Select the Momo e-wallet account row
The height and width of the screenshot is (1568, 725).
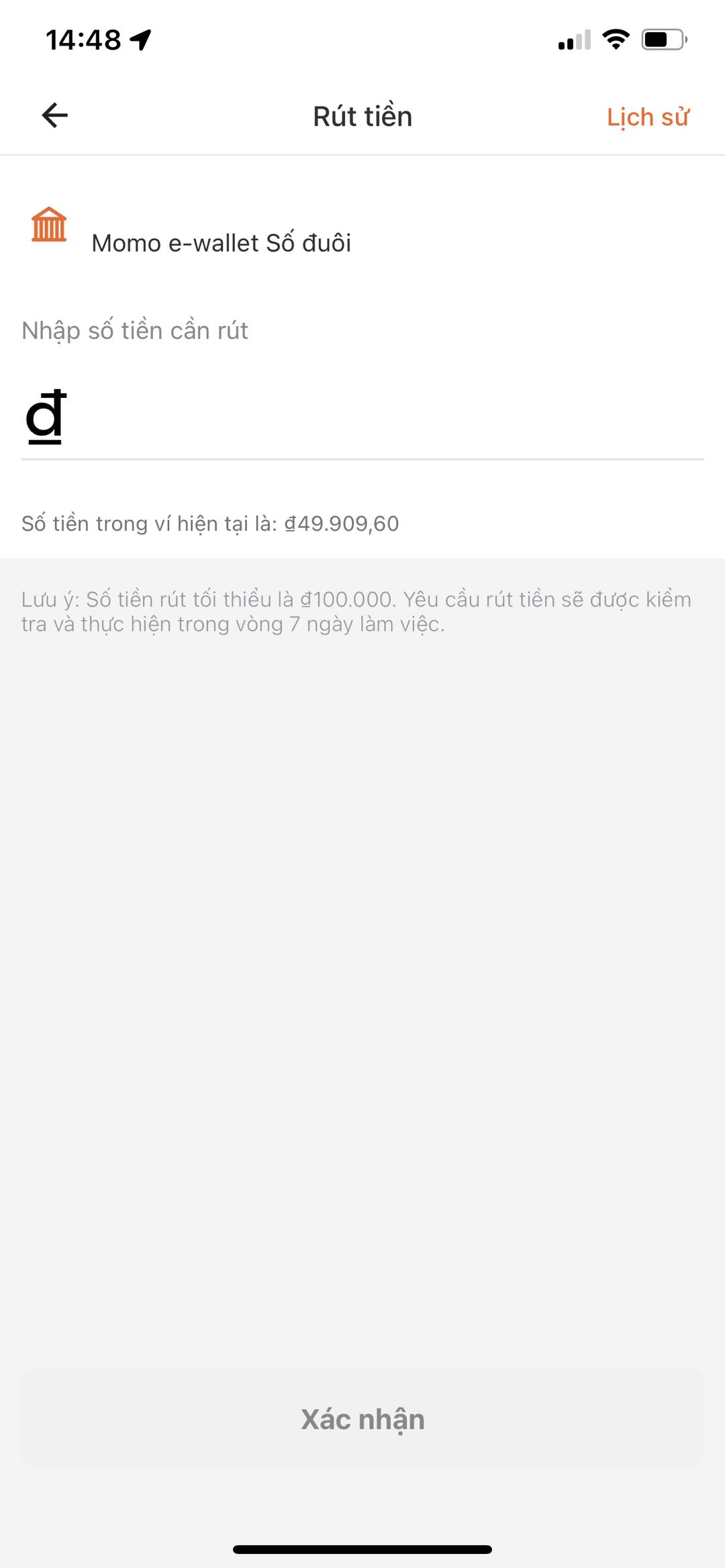point(222,242)
